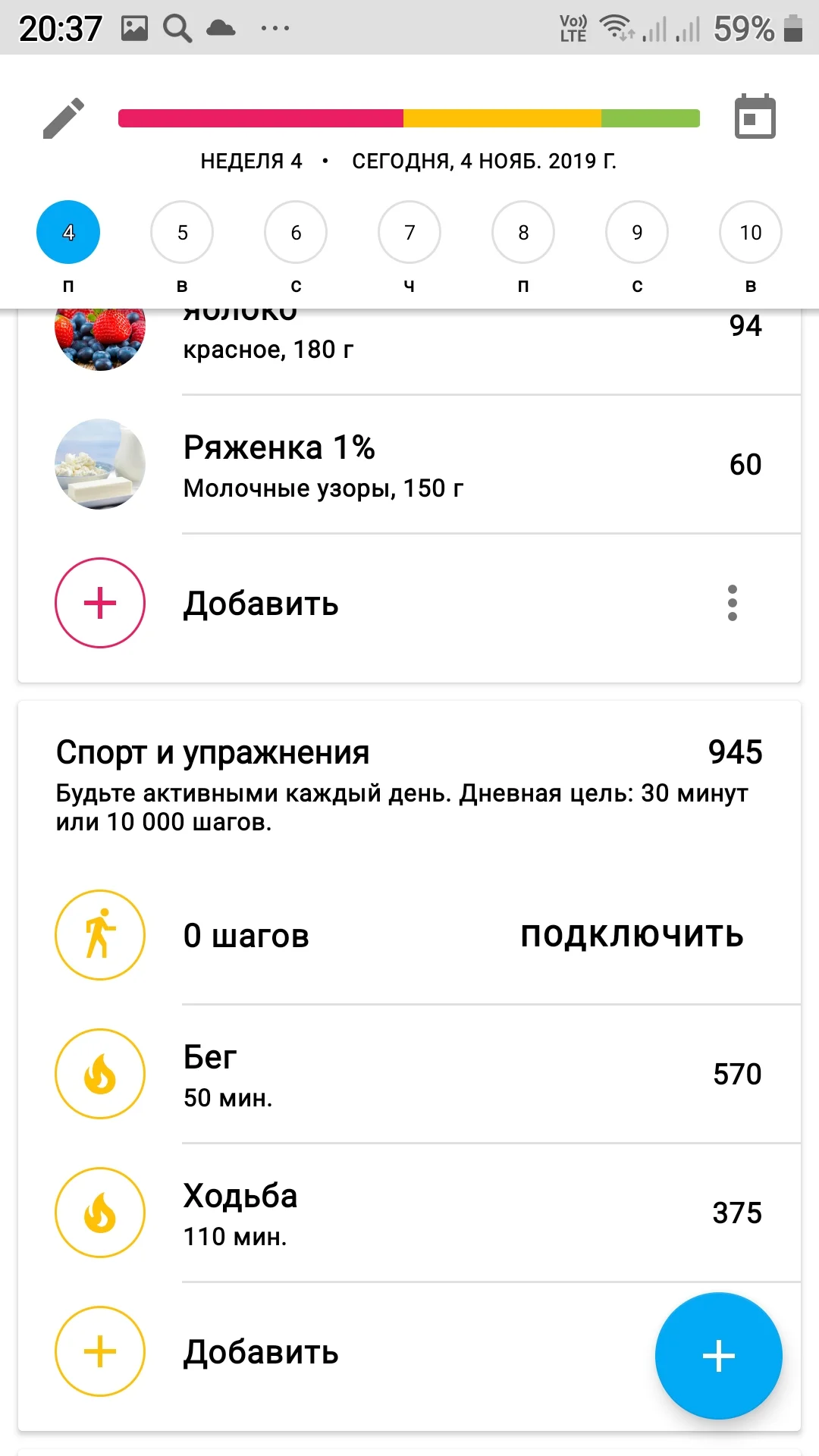Viewport: 819px width, 1456px height.
Task: Open the Ходьба 110 мин. activity entry
Action: pos(409,1213)
